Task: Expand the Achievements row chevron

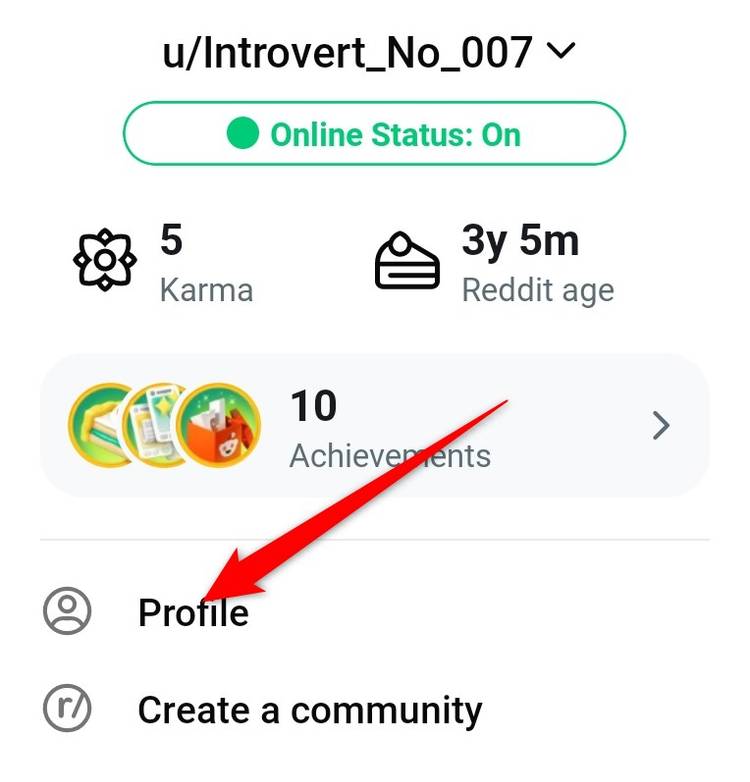Action: (660, 425)
